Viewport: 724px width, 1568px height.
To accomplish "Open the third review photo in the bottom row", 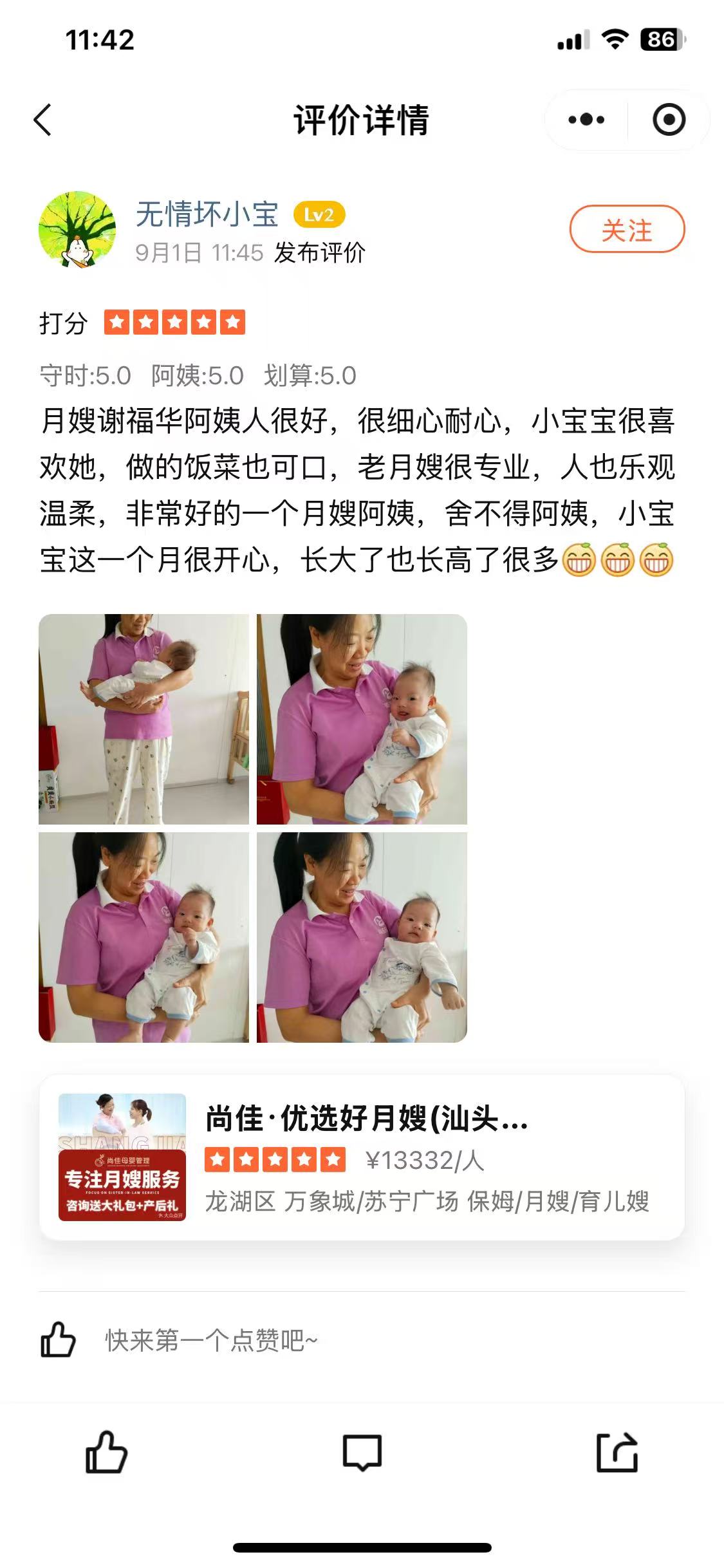I will pos(144,937).
